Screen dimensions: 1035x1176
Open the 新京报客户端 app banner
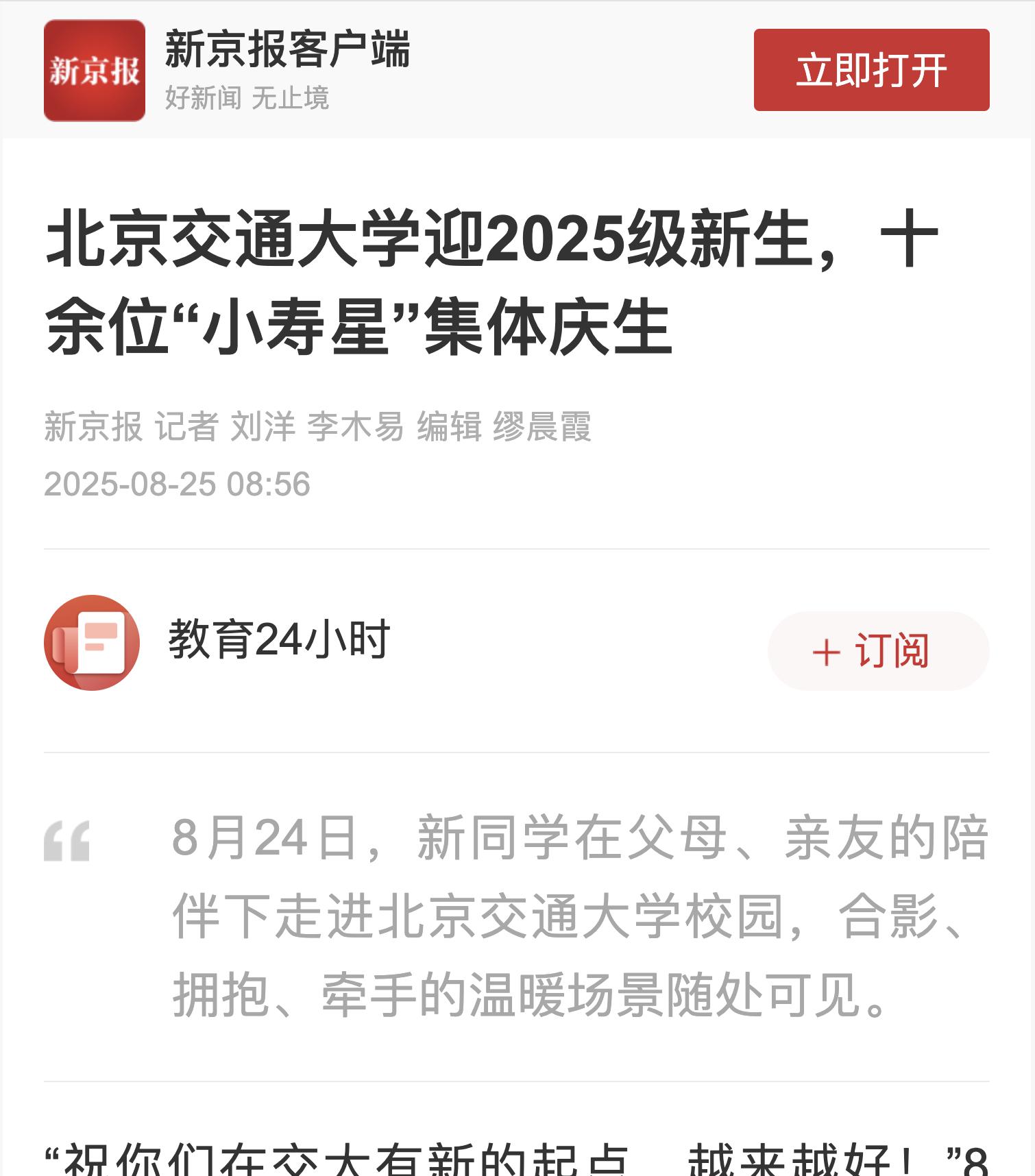tap(287, 69)
